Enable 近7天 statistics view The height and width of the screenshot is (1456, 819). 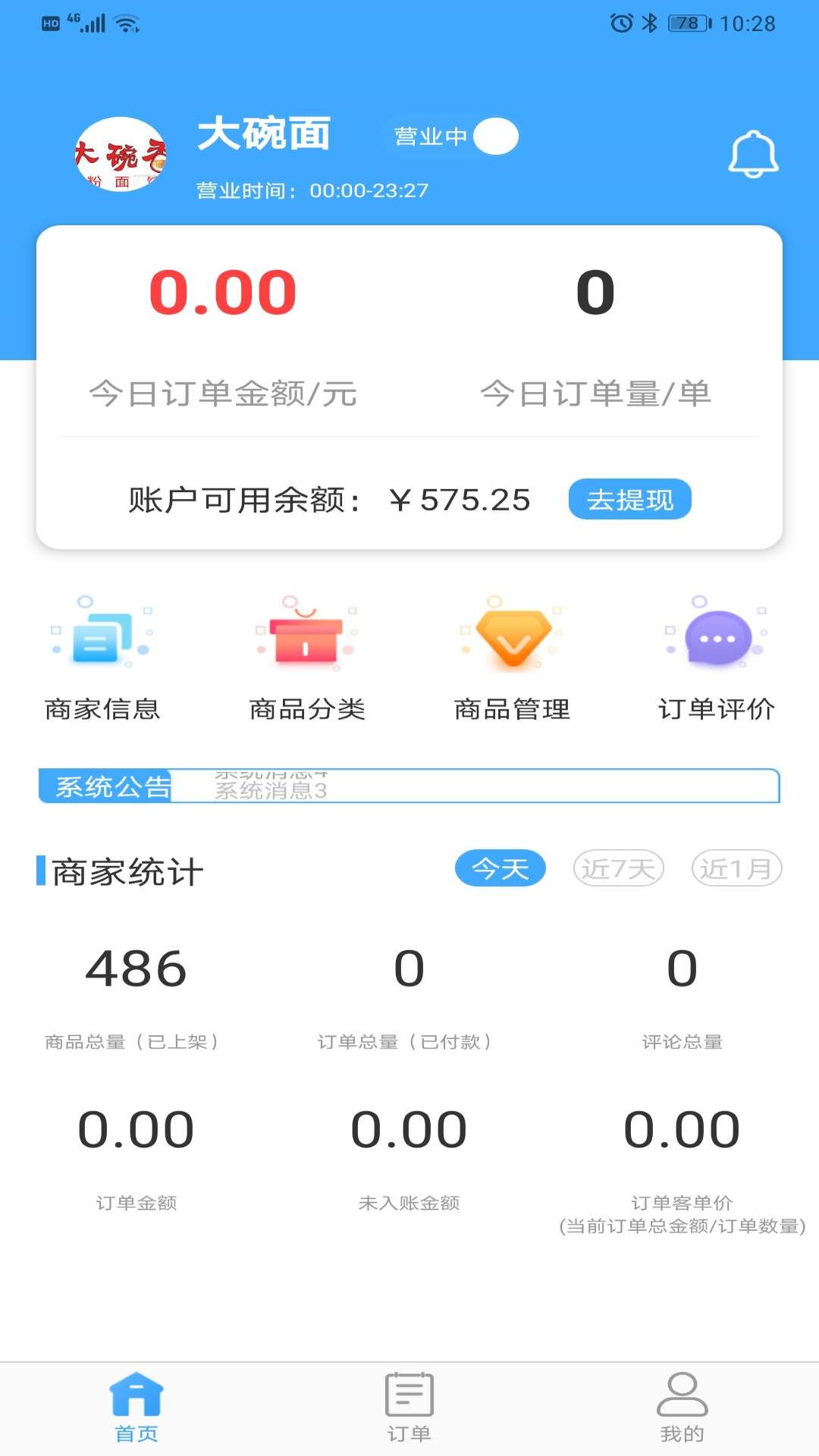(x=620, y=868)
